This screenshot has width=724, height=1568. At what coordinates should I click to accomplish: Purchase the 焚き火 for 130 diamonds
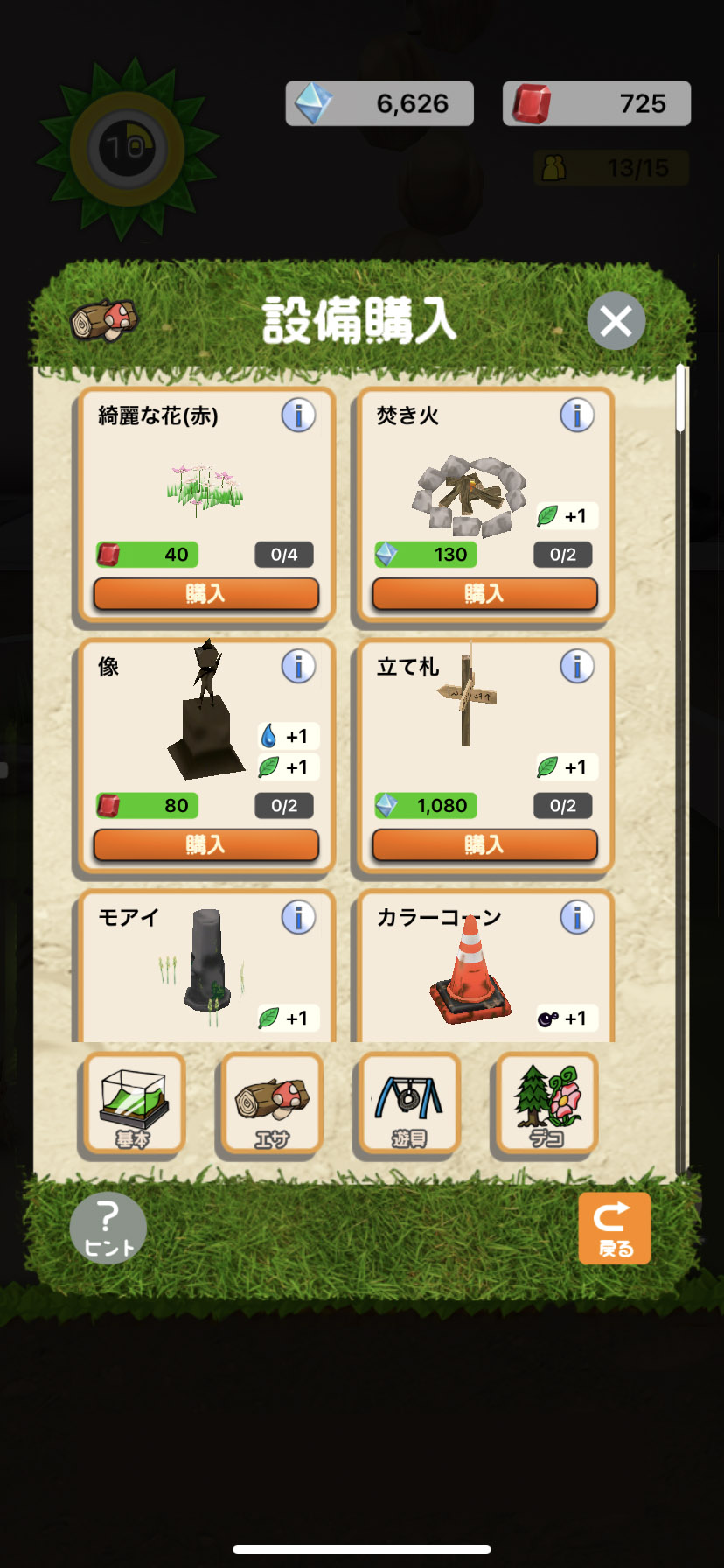(484, 594)
